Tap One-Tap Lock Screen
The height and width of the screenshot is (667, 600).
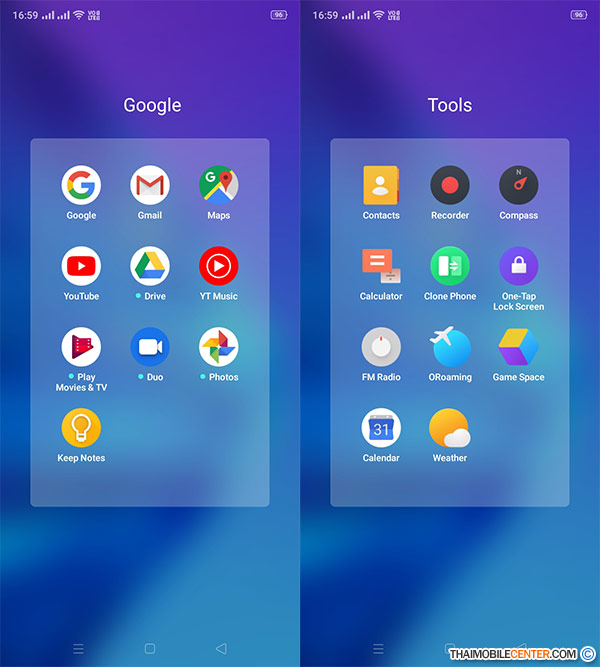(x=518, y=267)
